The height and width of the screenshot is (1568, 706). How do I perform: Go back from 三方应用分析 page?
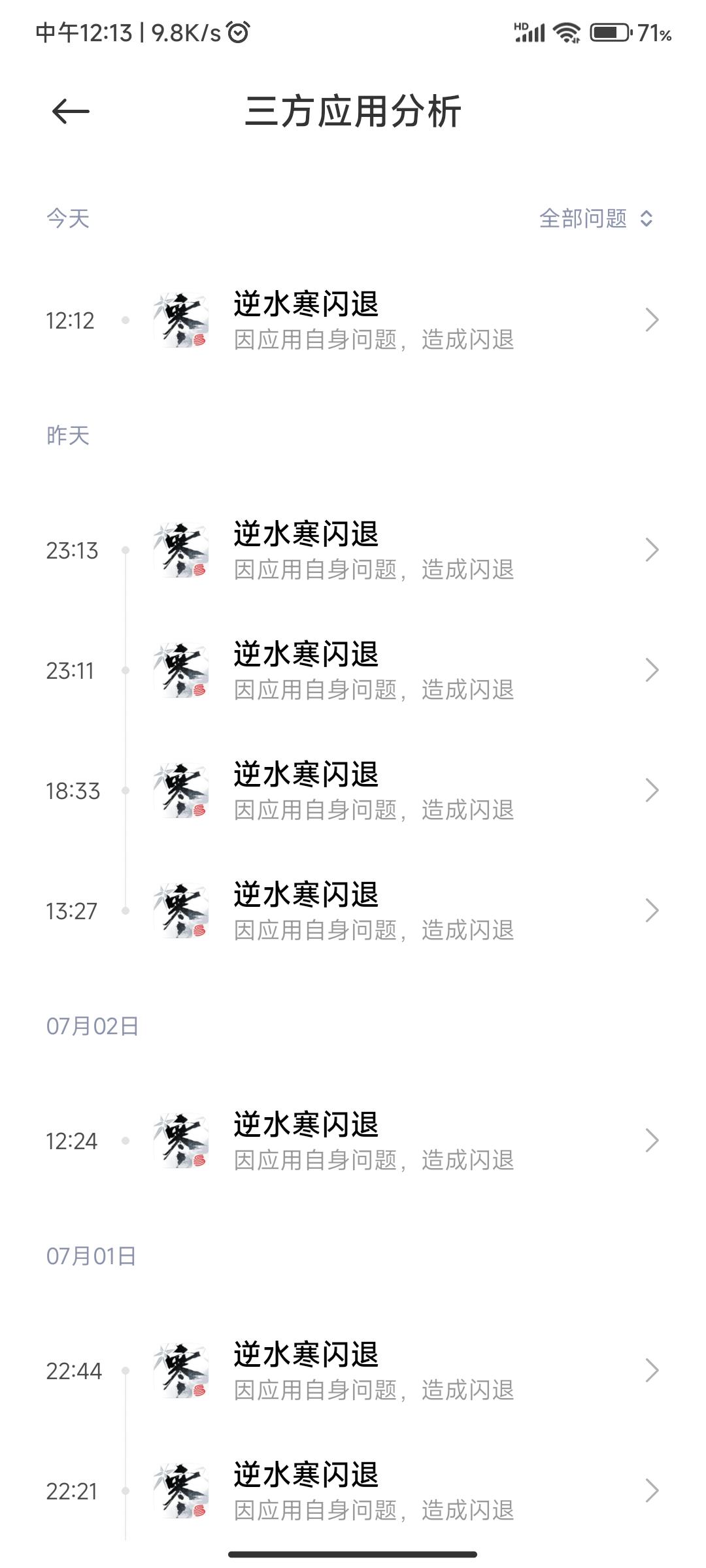[x=71, y=111]
